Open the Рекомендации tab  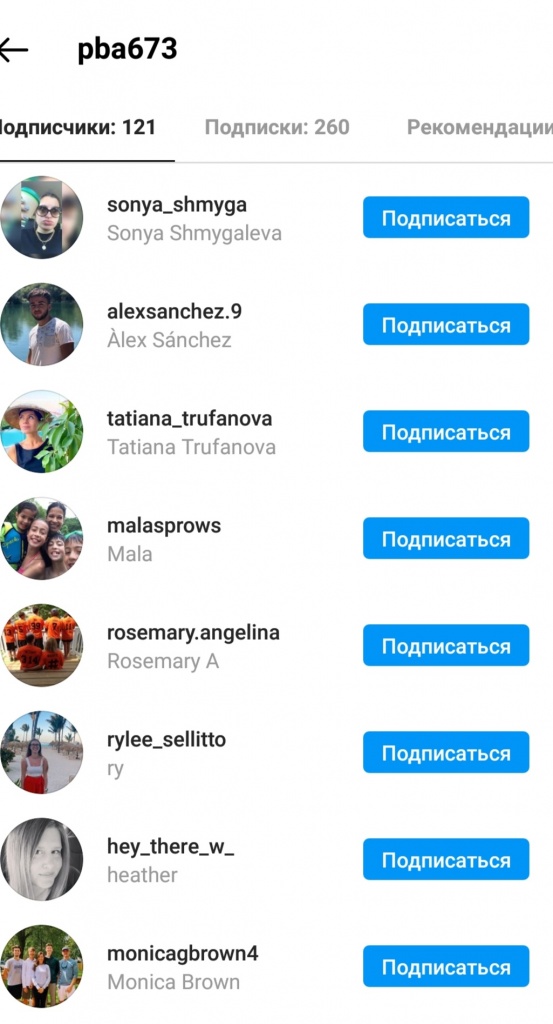point(479,127)
